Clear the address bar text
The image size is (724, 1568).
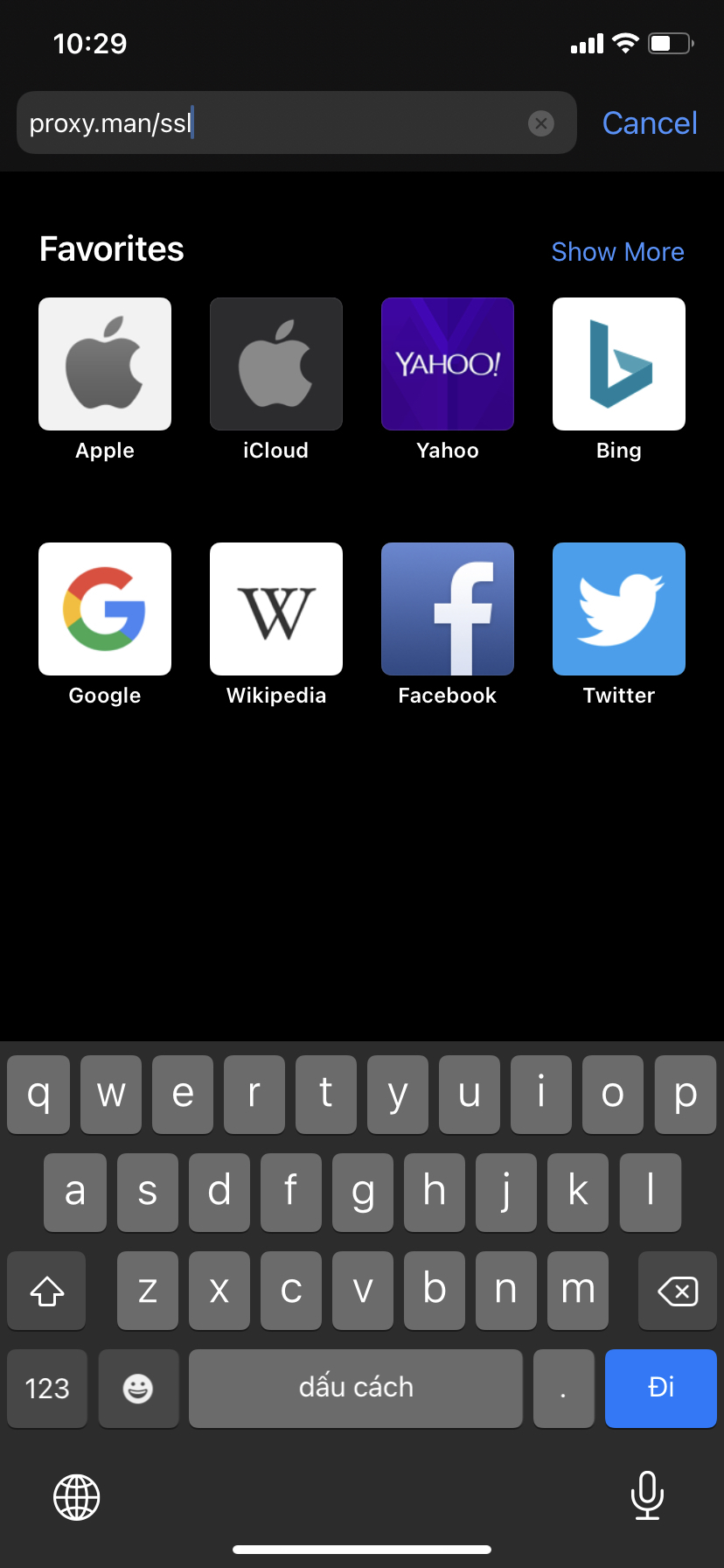coord(541,123)
